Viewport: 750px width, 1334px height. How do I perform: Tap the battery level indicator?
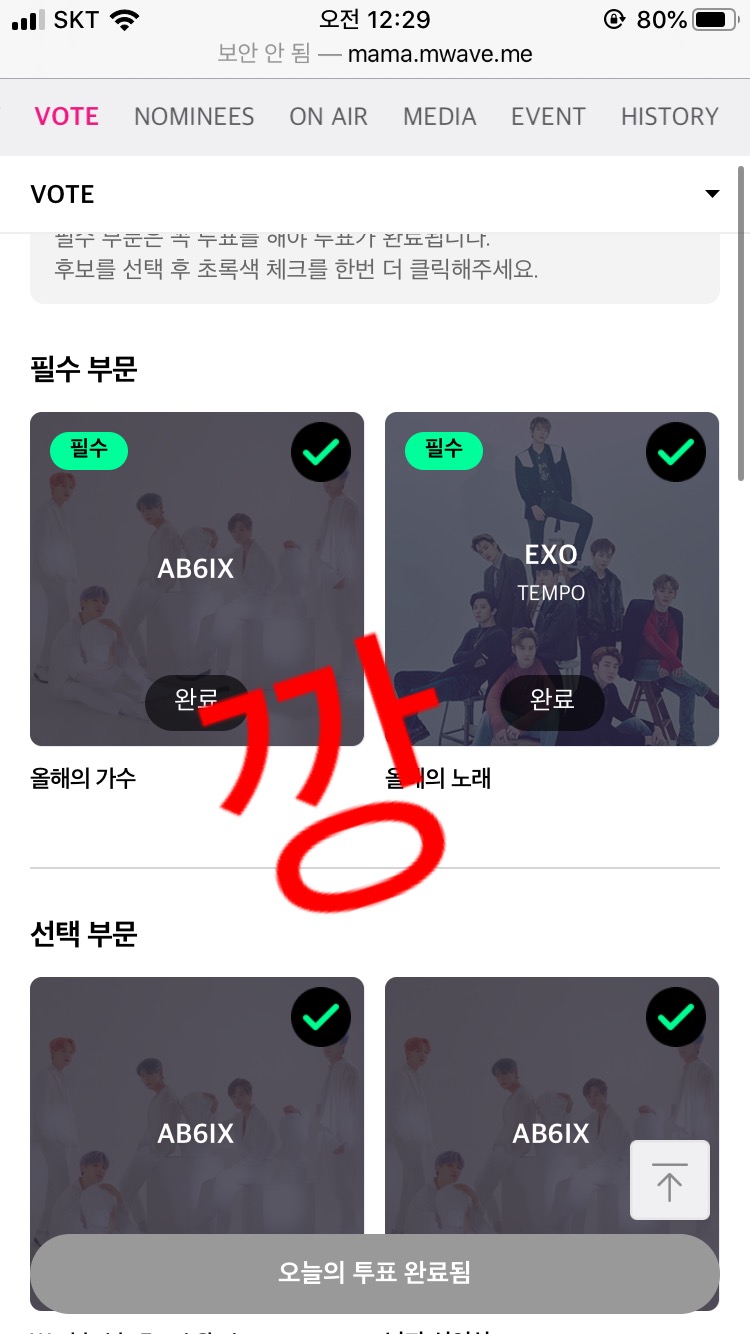click(712, 18)
